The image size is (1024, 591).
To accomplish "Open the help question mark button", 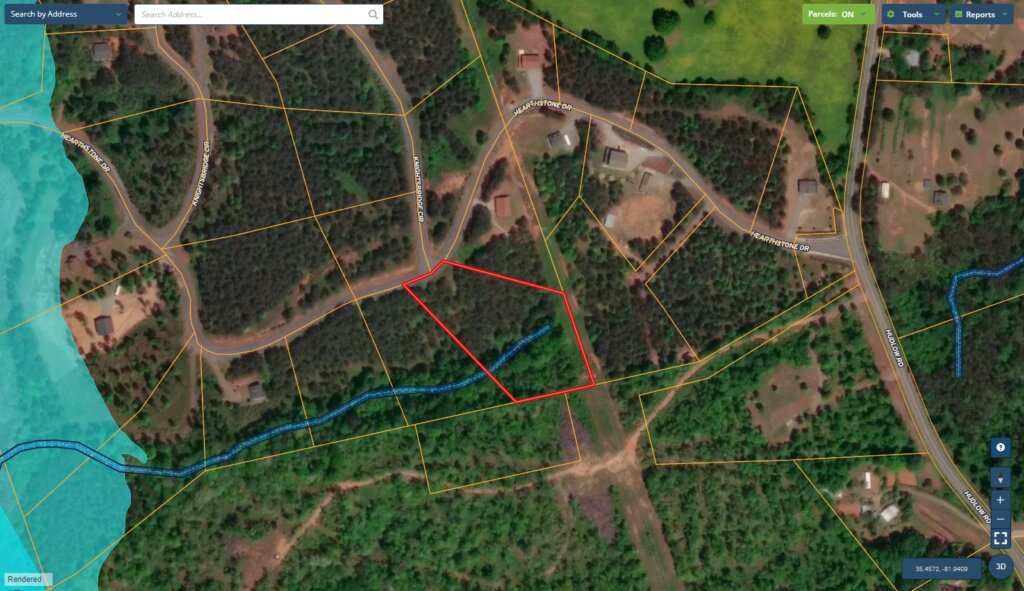I will [1000, 447].
